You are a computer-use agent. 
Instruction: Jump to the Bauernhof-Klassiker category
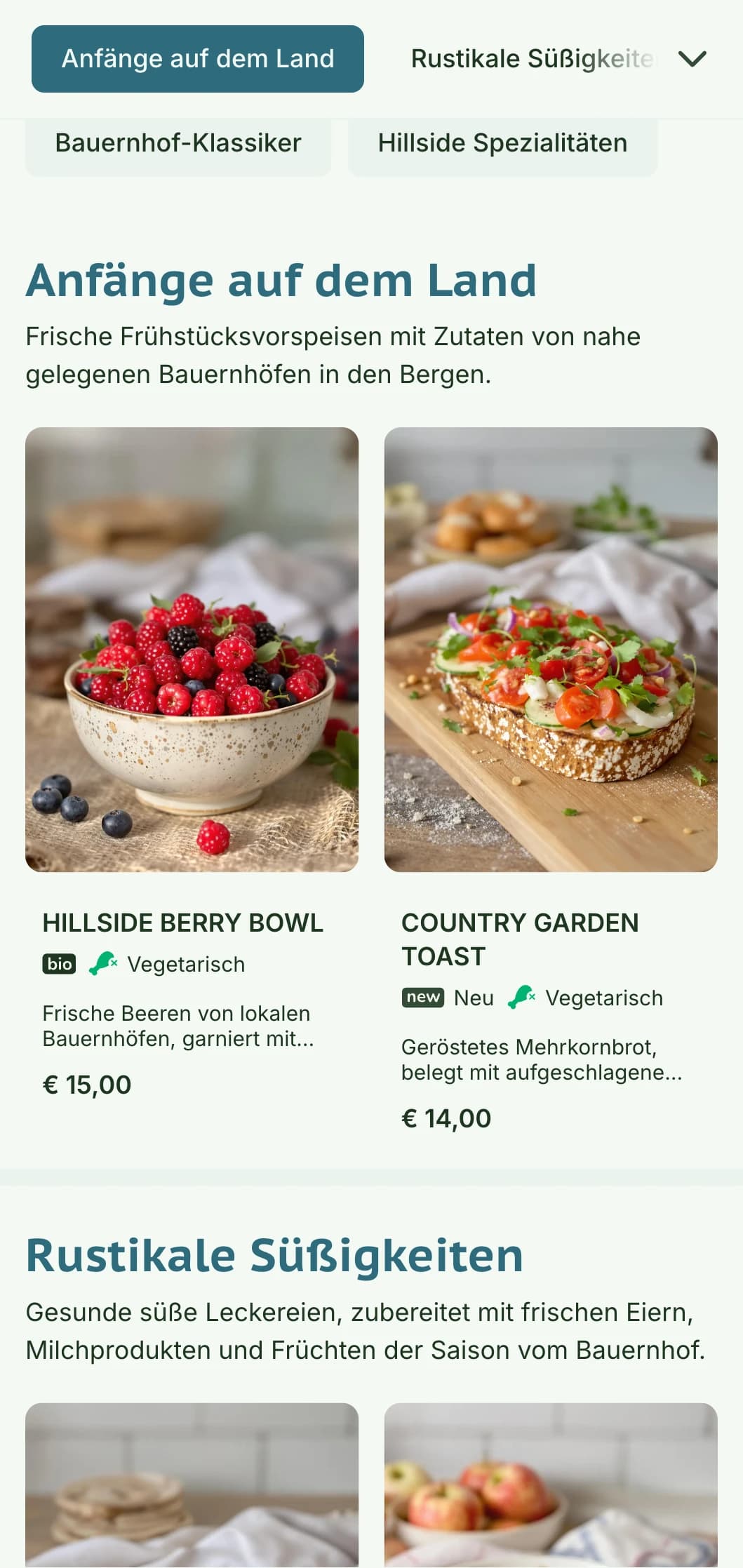click(x=178, y=143)
